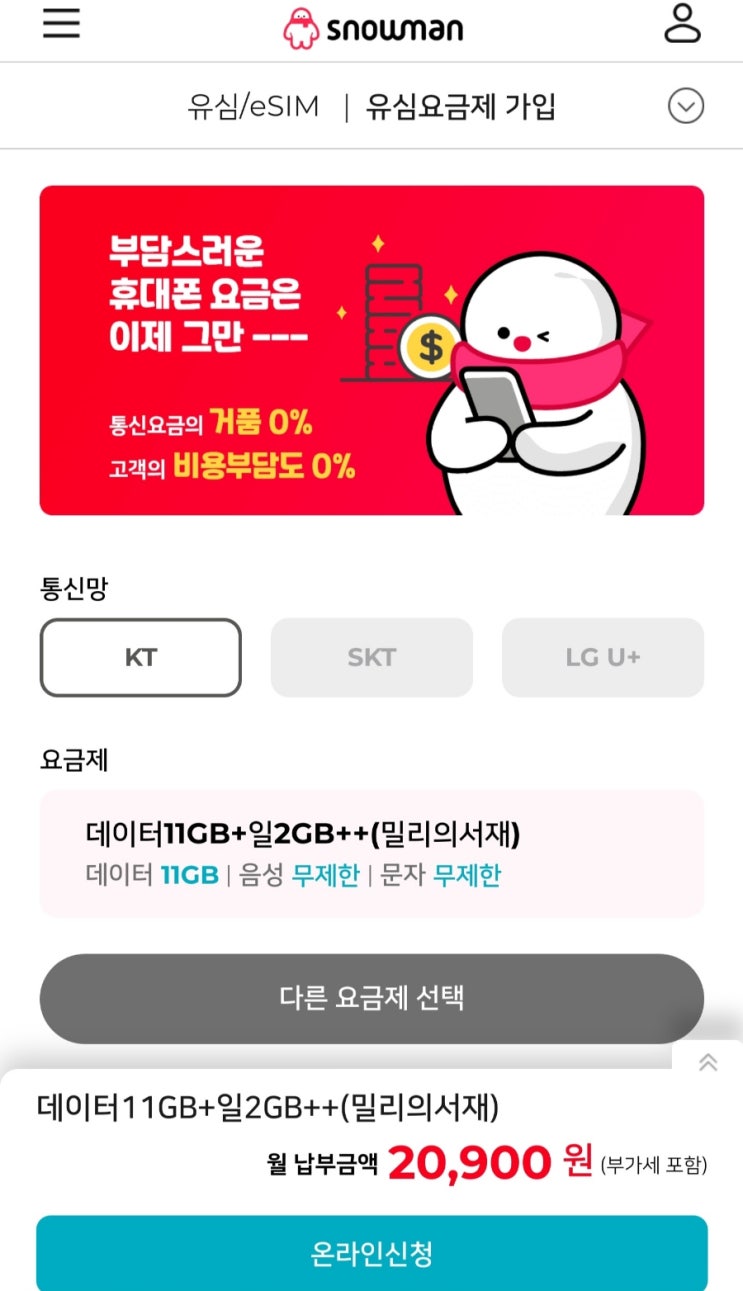Viewport: 743px width, 1291px height.
Task: Select SKT network
Action: click(372, 657)
